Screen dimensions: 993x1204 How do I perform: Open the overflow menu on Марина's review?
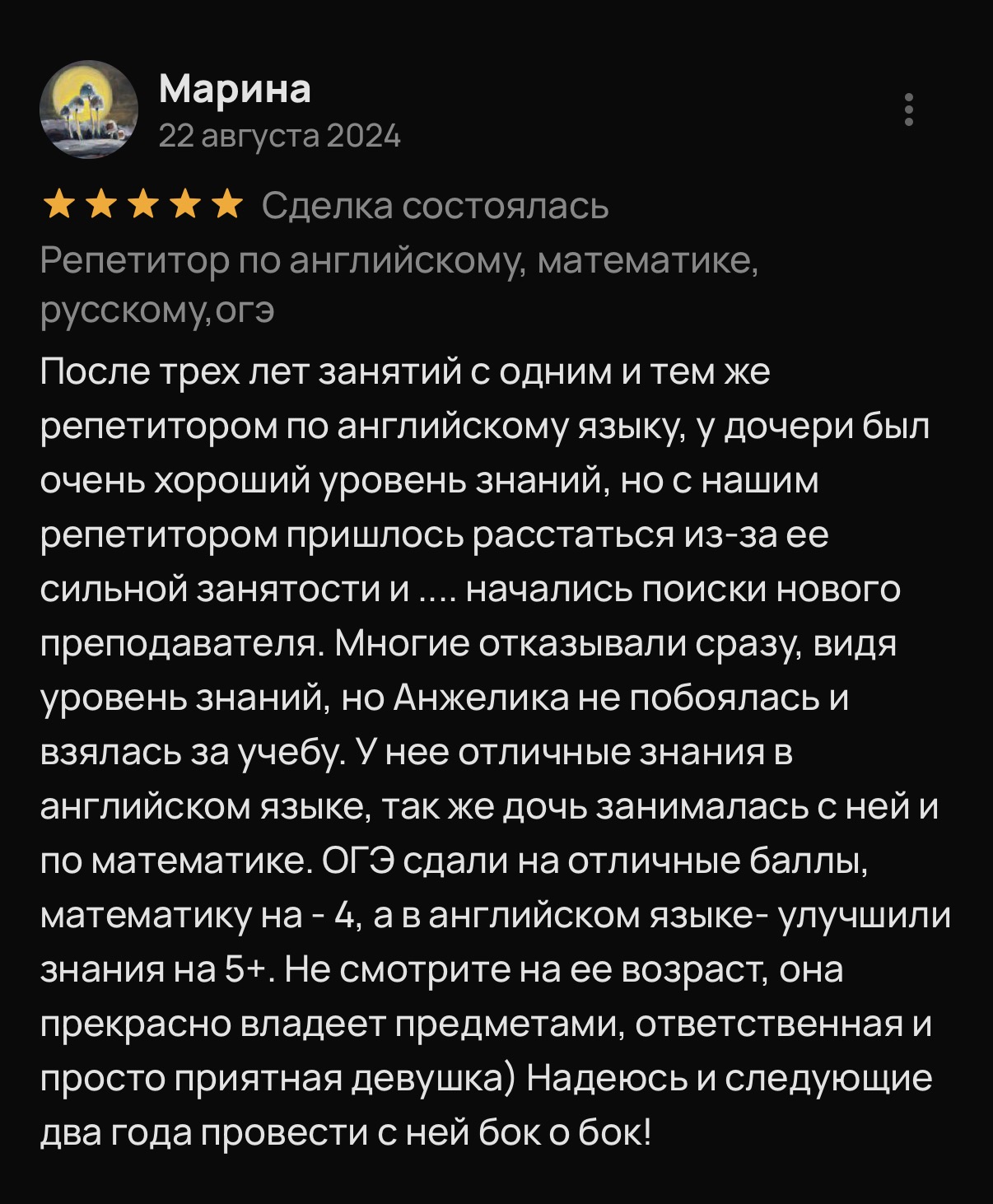point(908,110)
